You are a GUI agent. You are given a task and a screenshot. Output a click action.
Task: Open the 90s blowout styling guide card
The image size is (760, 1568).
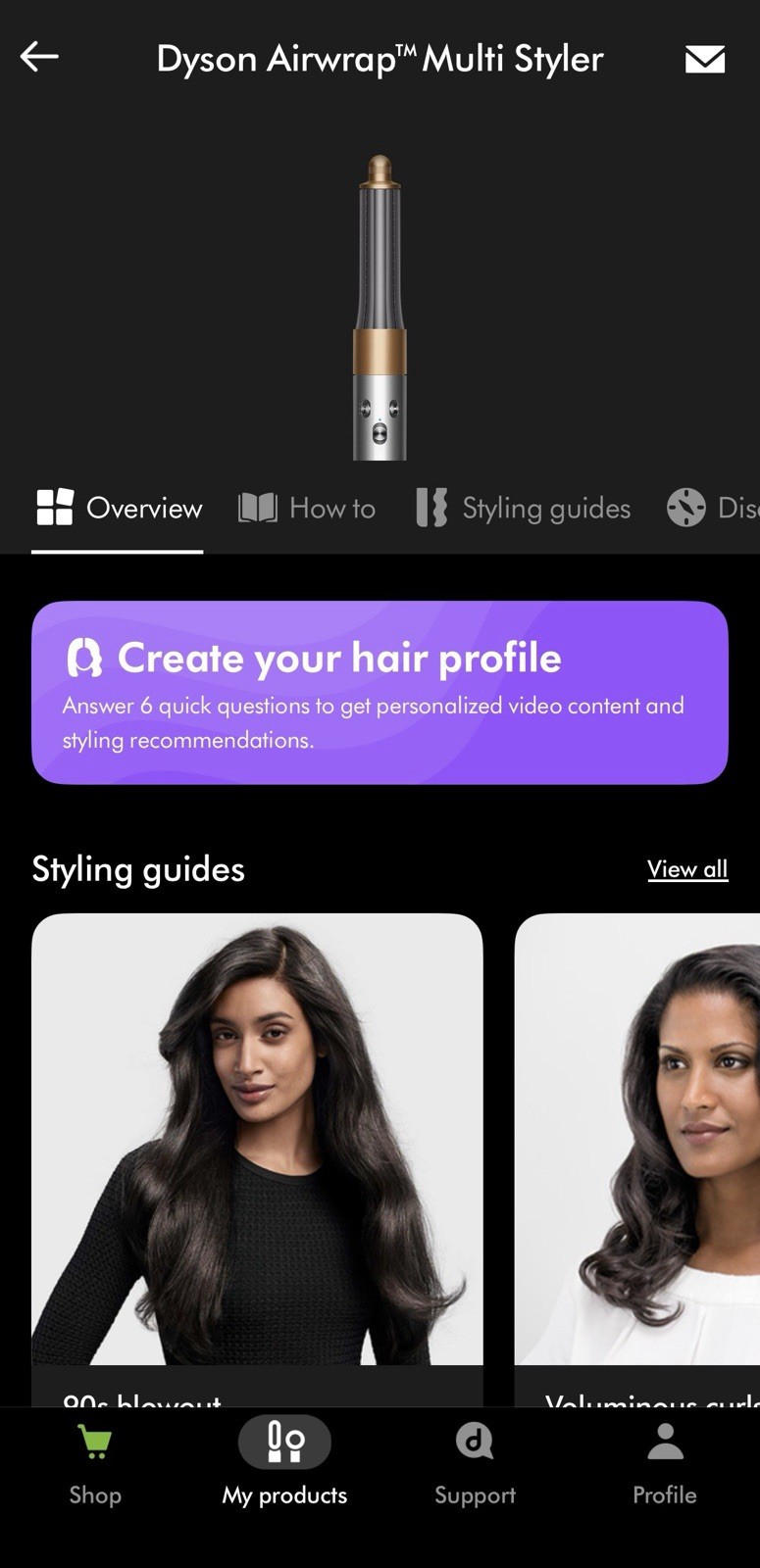(257, 1159)
